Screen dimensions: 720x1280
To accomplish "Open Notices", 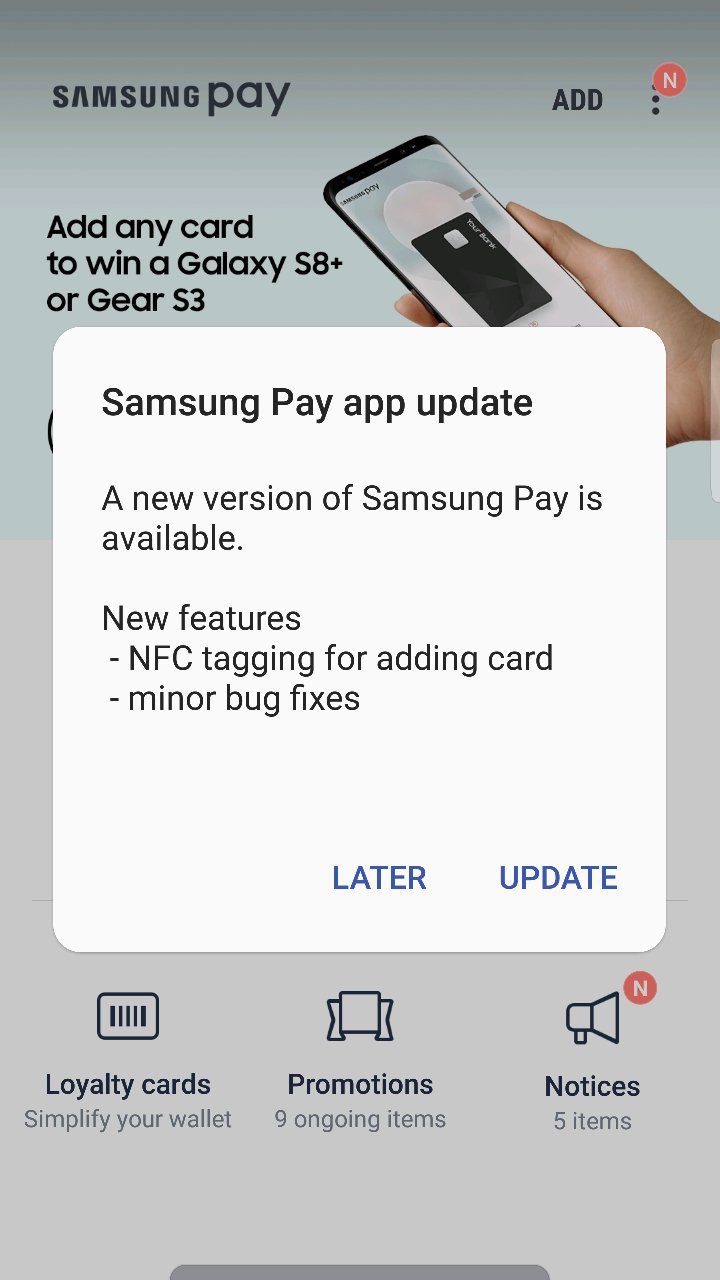I will tap(592, 1060).
